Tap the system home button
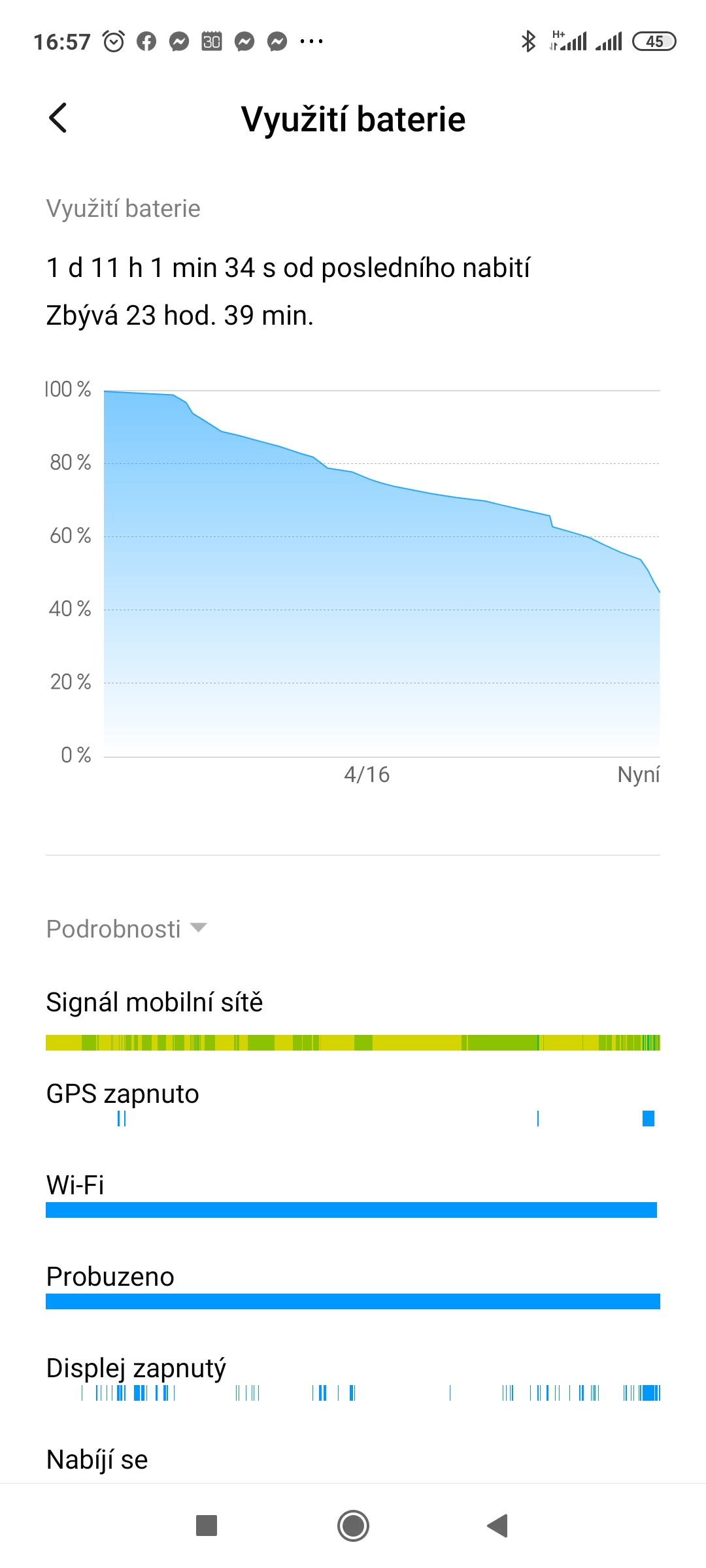The height and width of the screenshot is (1568, 706). coord(353,1526)
